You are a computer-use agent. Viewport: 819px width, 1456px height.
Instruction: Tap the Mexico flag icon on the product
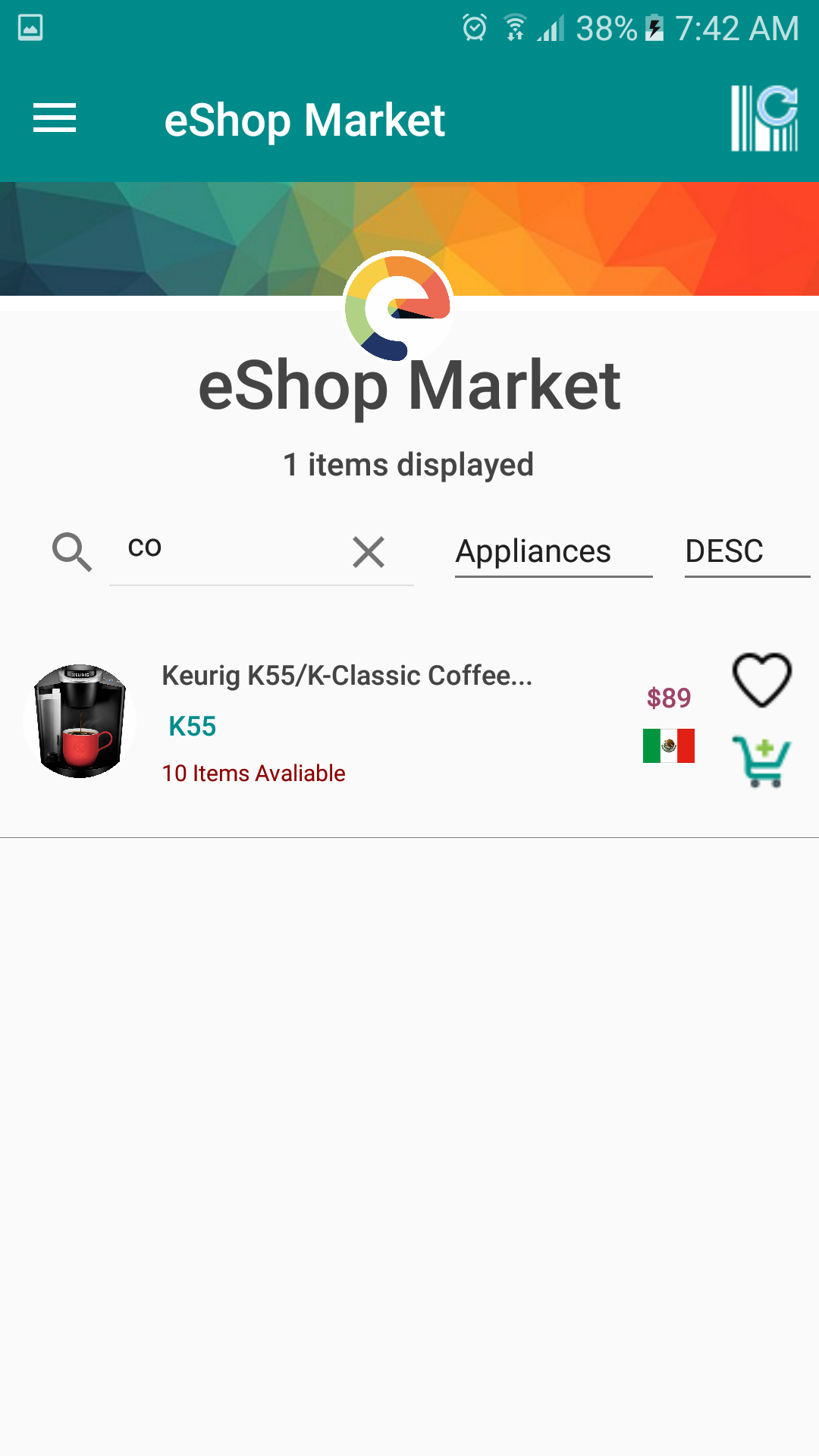[x=668, y=746]
